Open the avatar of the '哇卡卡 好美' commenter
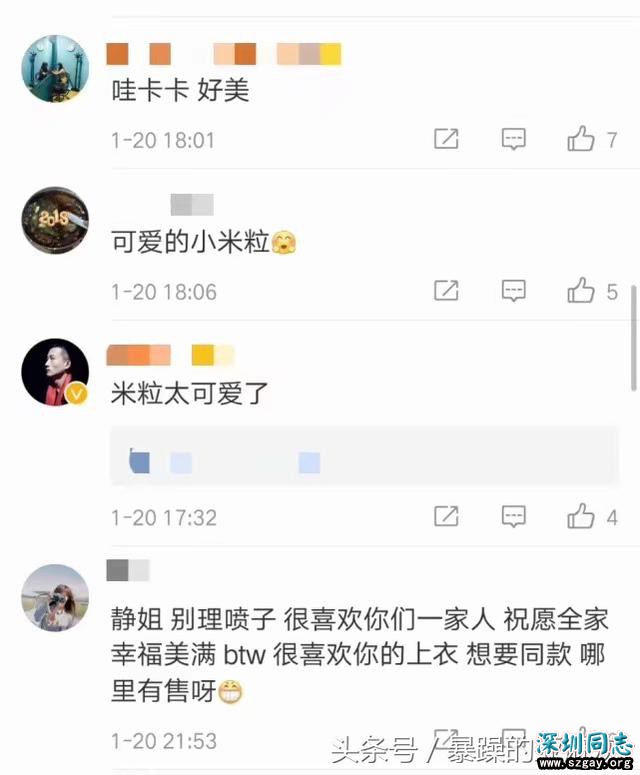Image resolution: width=640 pixels, height=775 pixels. (55, 69)
